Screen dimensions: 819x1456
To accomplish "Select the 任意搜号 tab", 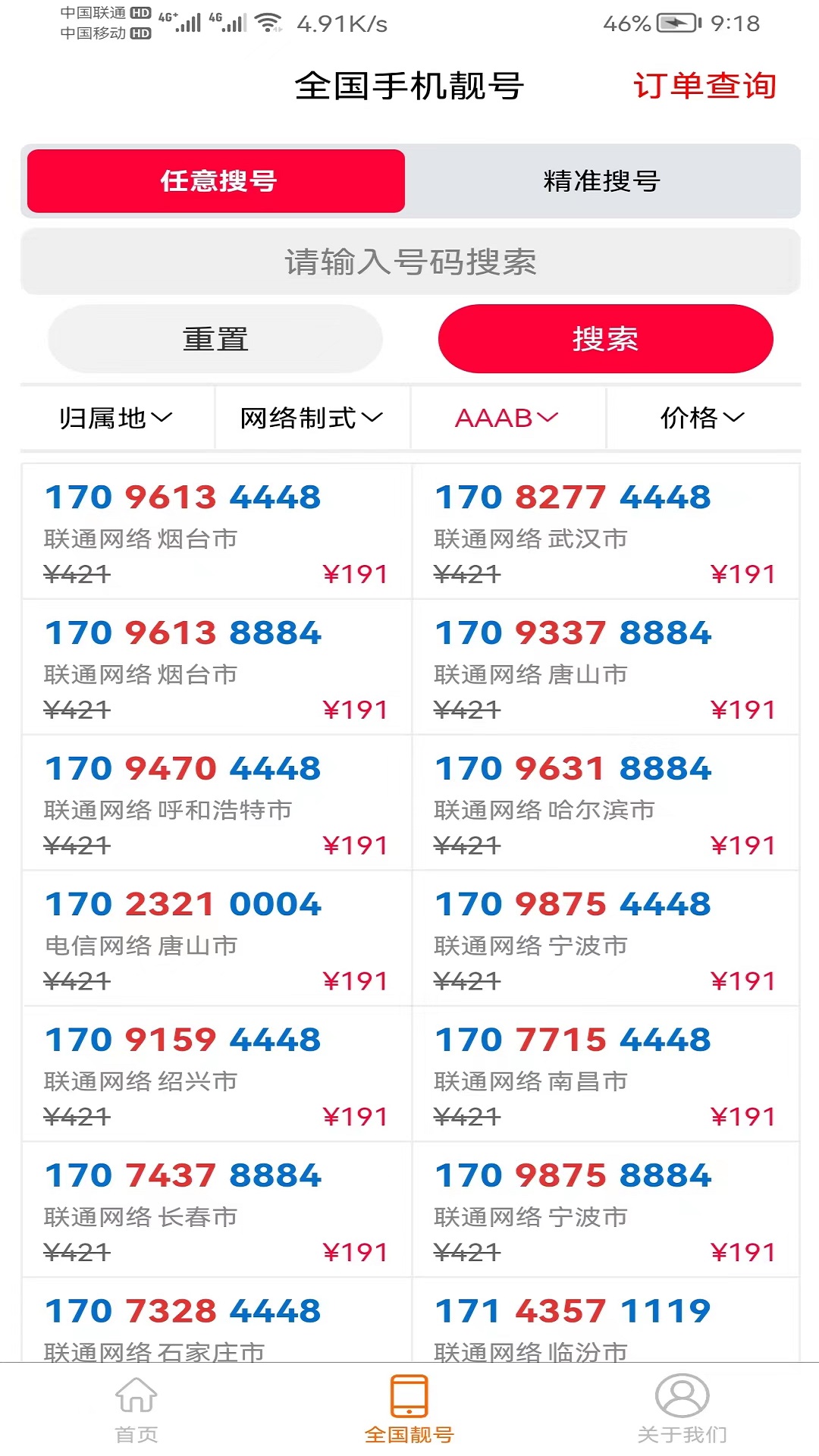I will pyautogui.click(x=216, y=181).
